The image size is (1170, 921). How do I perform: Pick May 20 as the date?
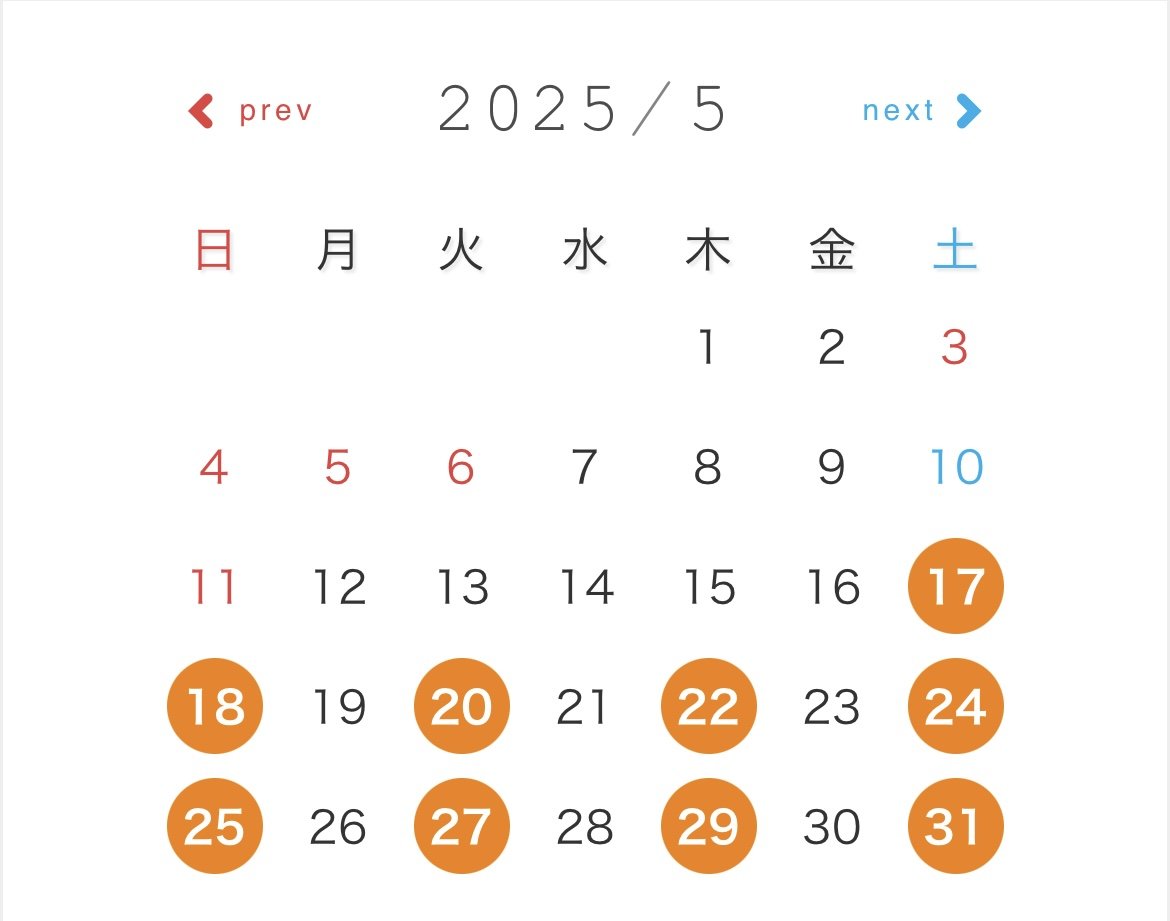tap(461, 706)
